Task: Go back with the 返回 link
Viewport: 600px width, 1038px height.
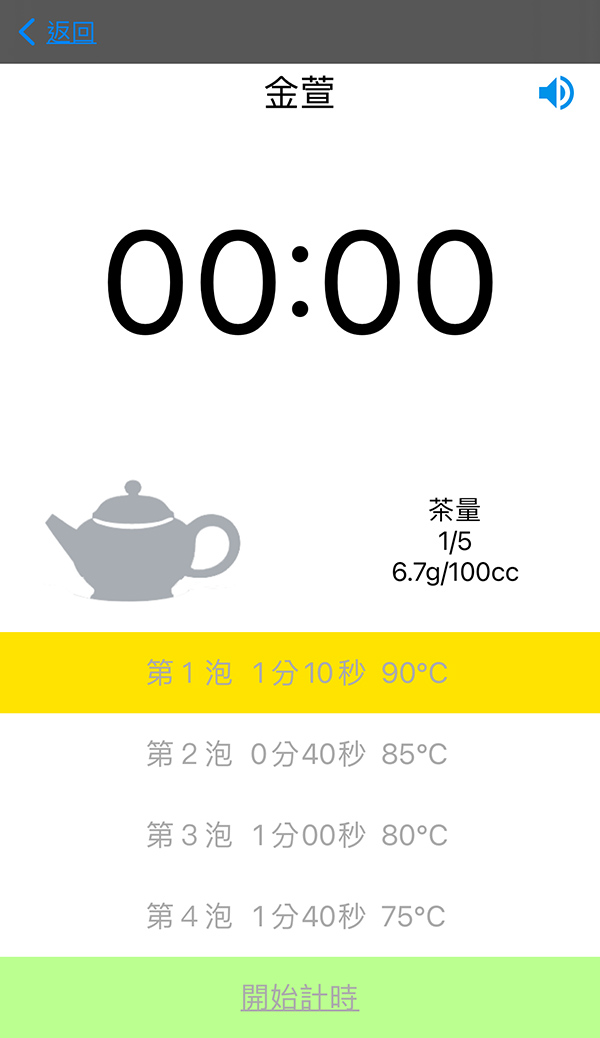Action: click(58, 32)
